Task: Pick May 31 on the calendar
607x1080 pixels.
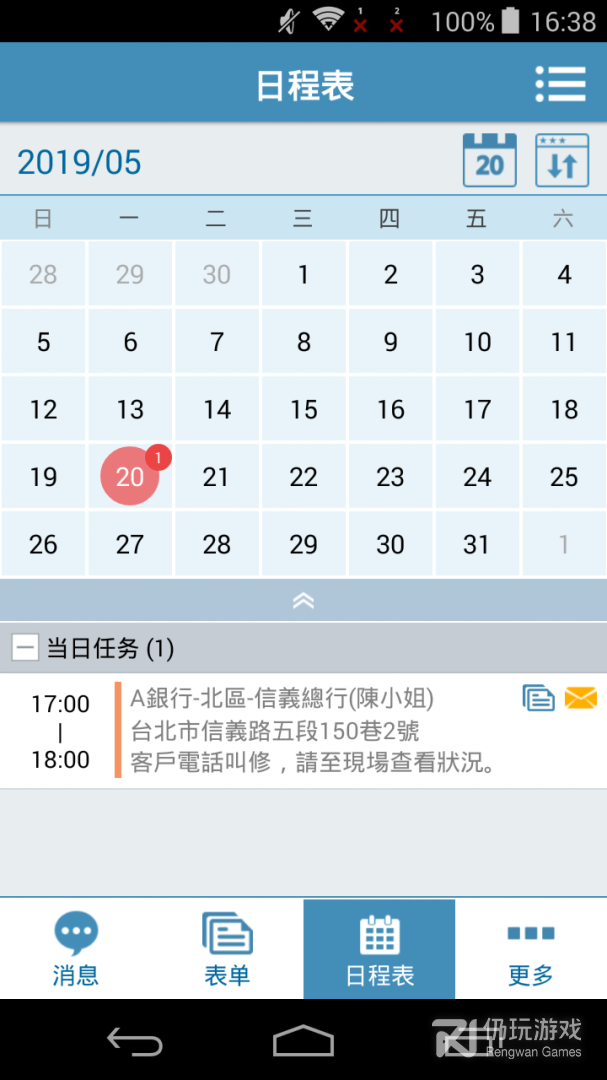Action: [477, 544]
